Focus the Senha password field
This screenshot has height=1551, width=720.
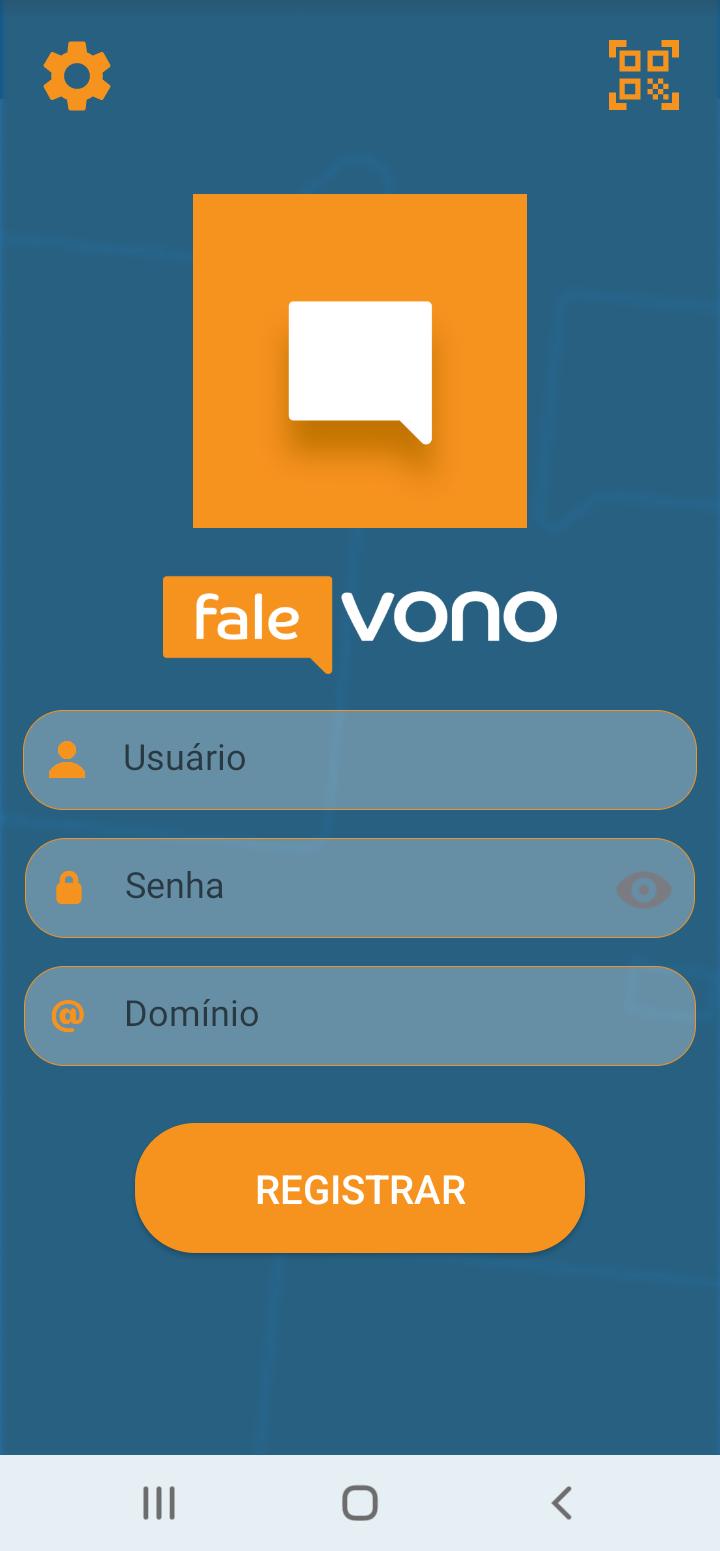coord(360,888)
